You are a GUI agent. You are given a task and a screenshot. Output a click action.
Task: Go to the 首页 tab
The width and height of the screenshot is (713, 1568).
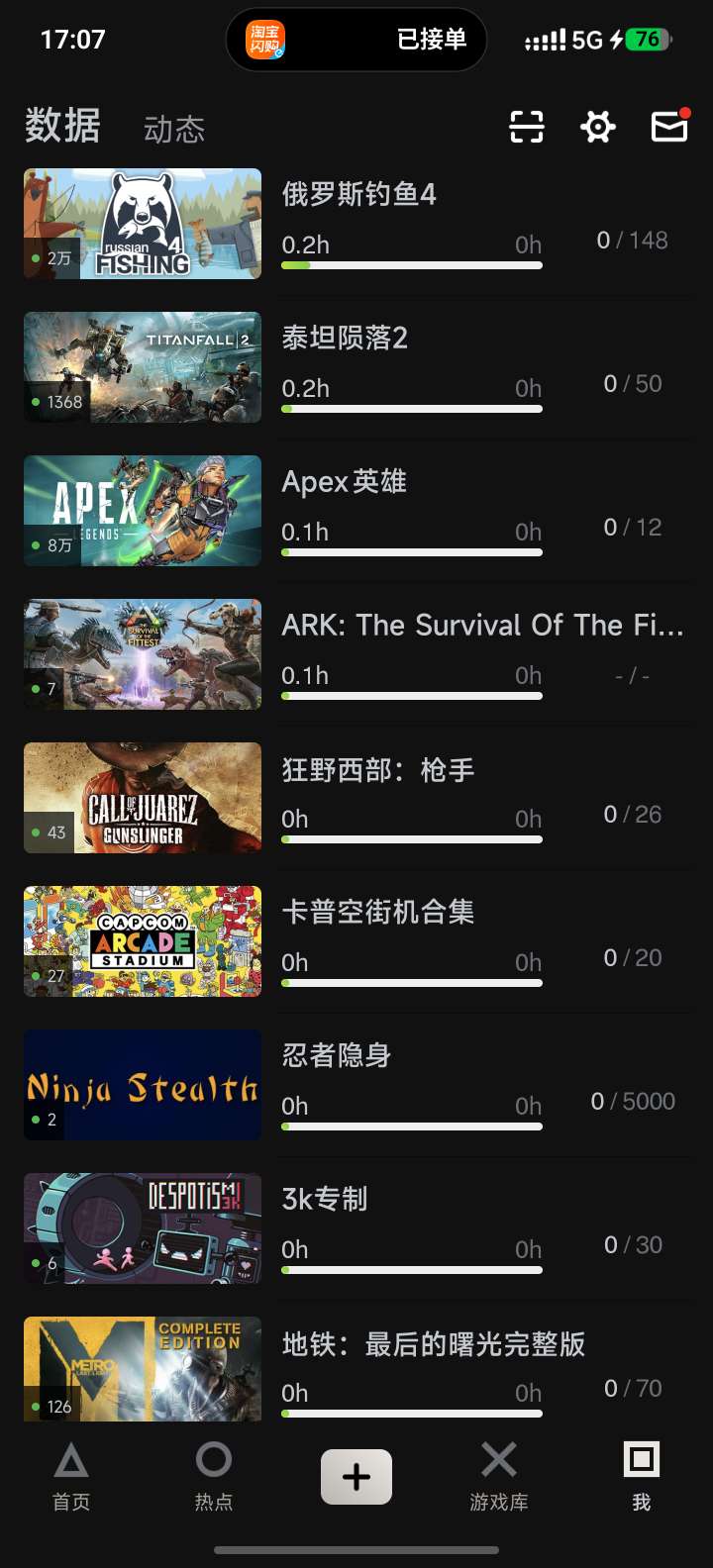[71, 1476]
